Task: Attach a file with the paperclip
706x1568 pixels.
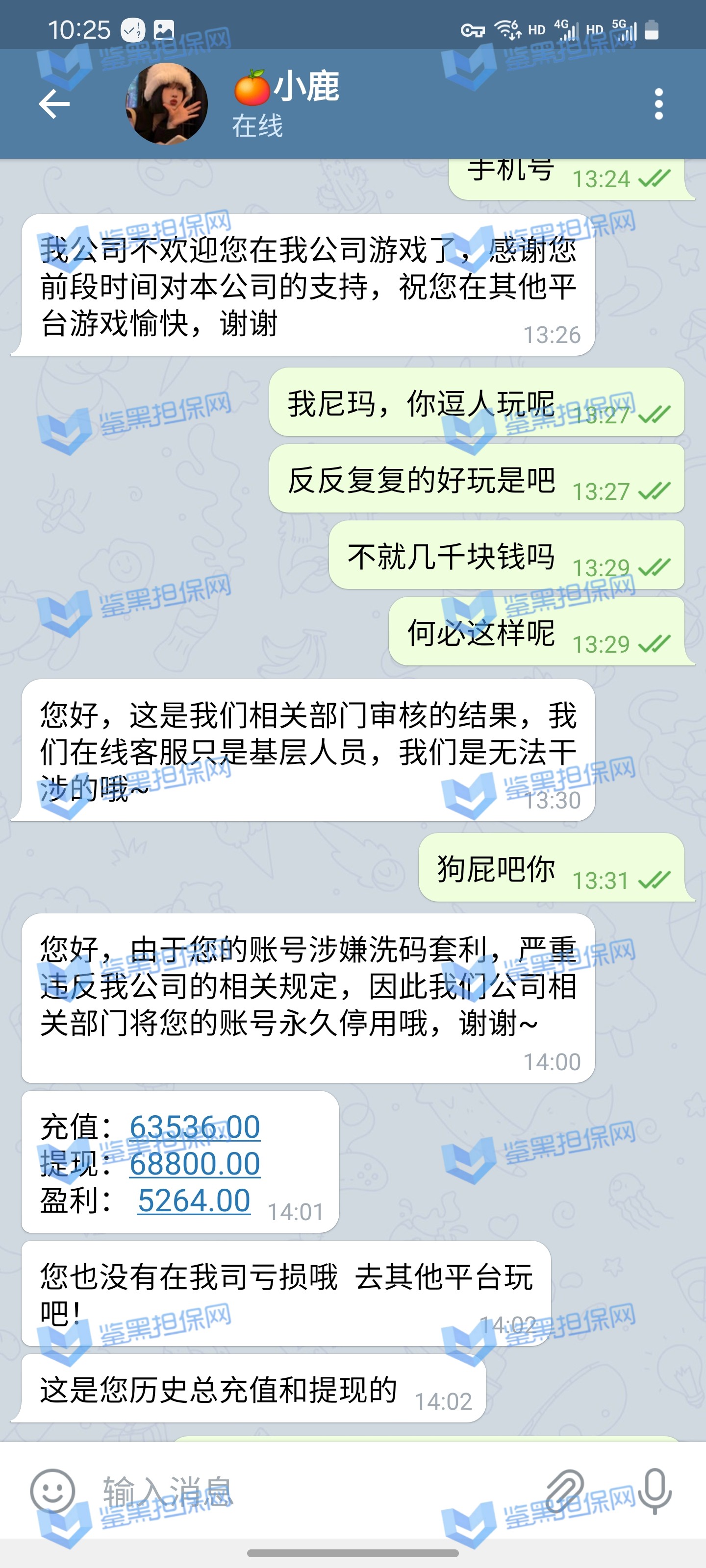Action: [564, 1491]
